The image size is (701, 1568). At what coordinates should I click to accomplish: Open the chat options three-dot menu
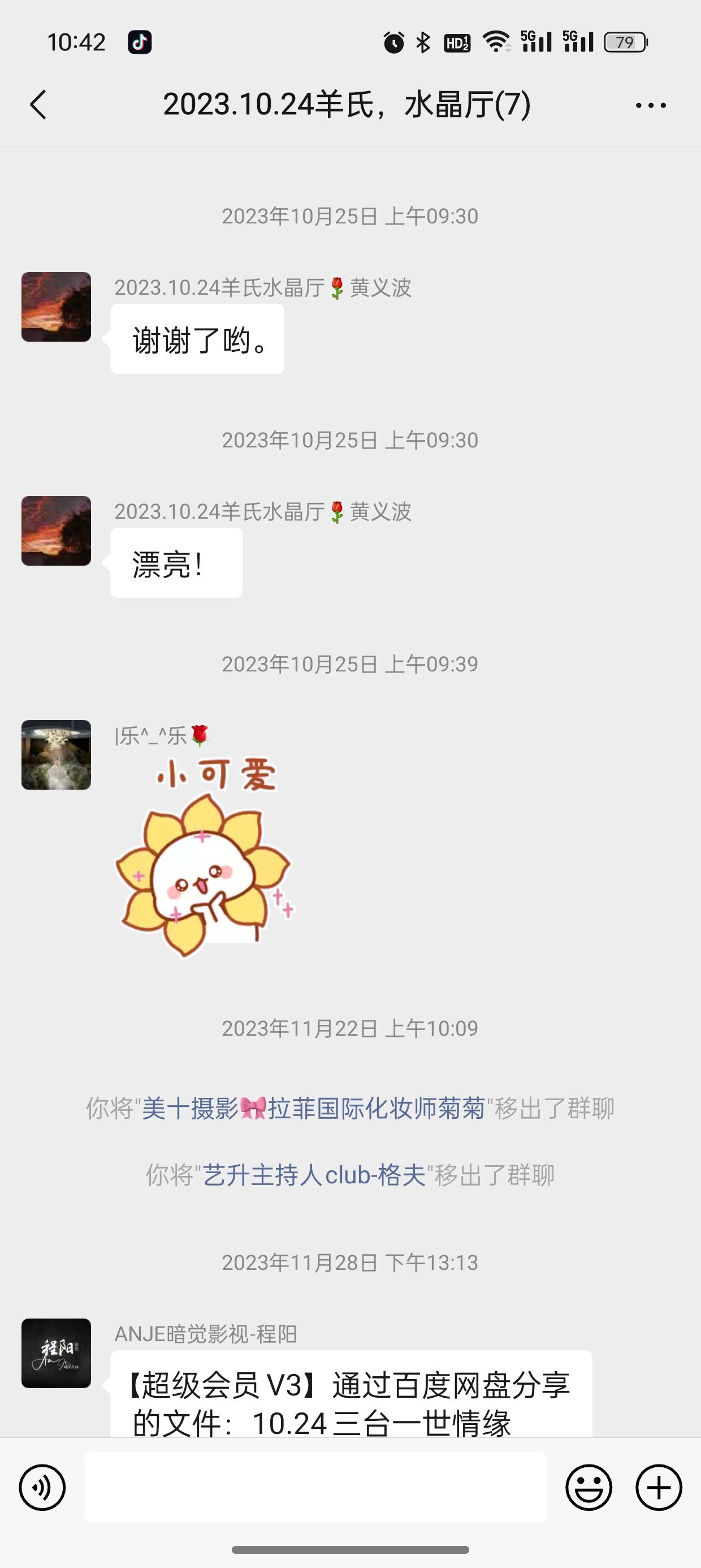(651, 105)
